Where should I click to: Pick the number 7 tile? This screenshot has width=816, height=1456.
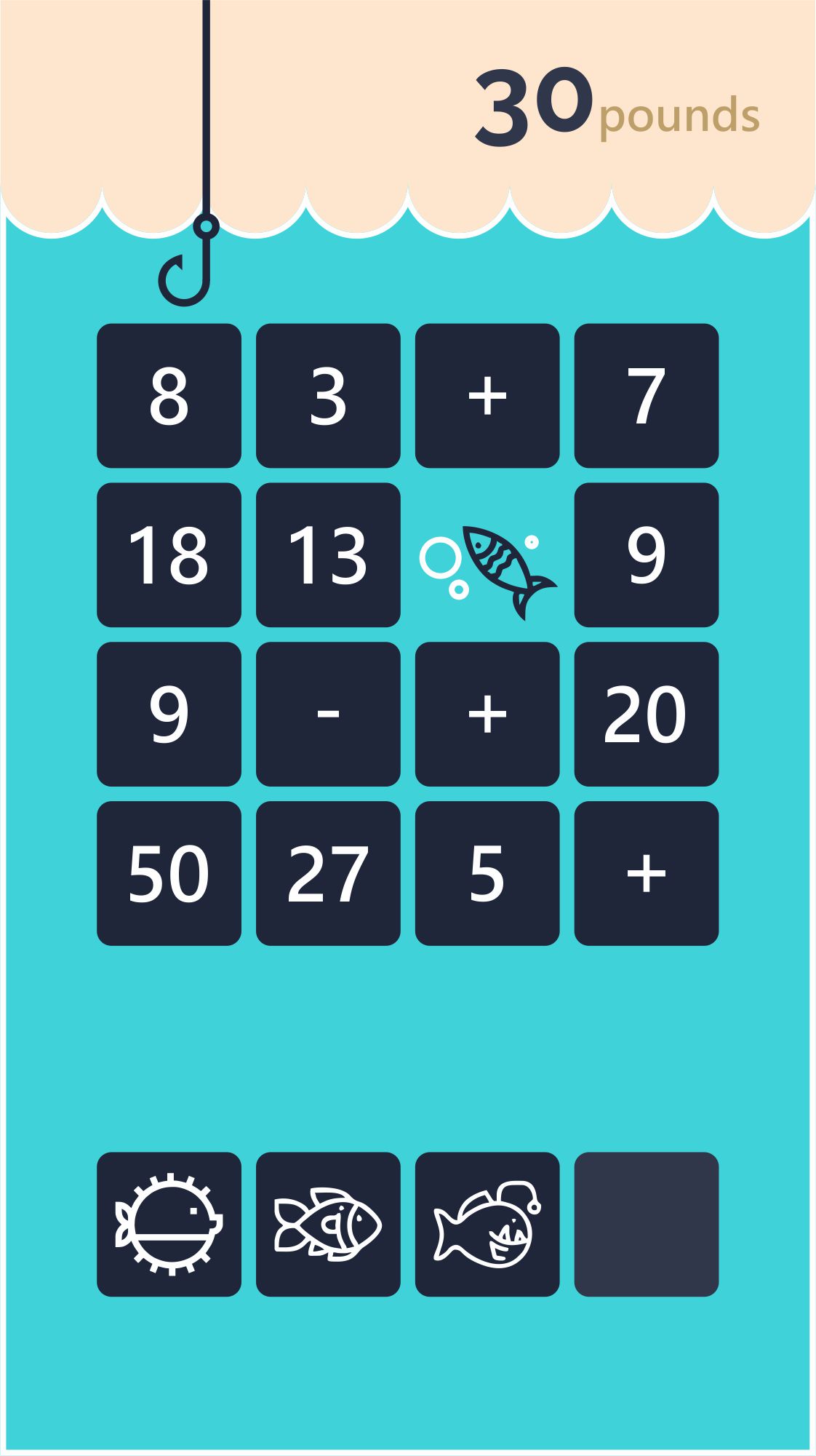pos(646,396)
